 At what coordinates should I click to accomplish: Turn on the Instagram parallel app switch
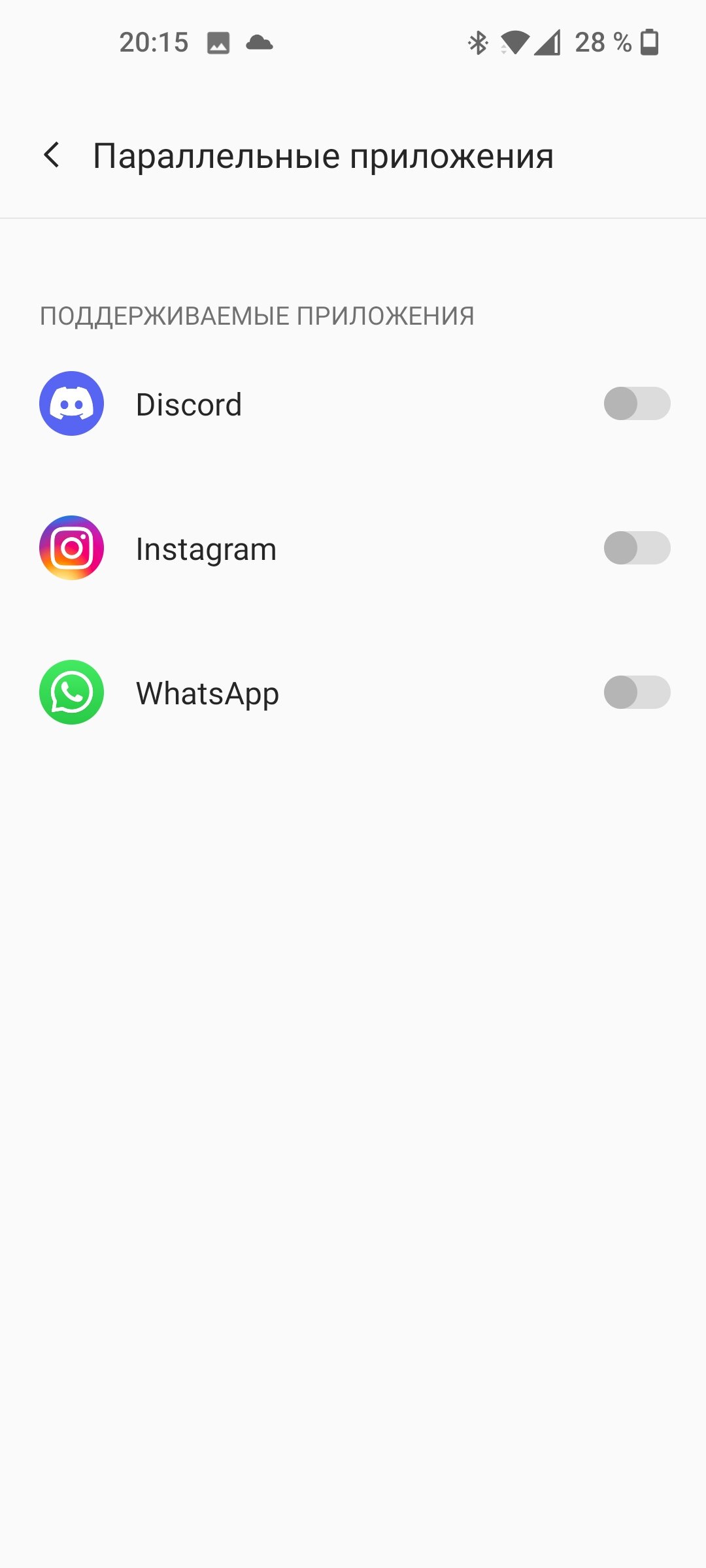(x=637, y=548)
